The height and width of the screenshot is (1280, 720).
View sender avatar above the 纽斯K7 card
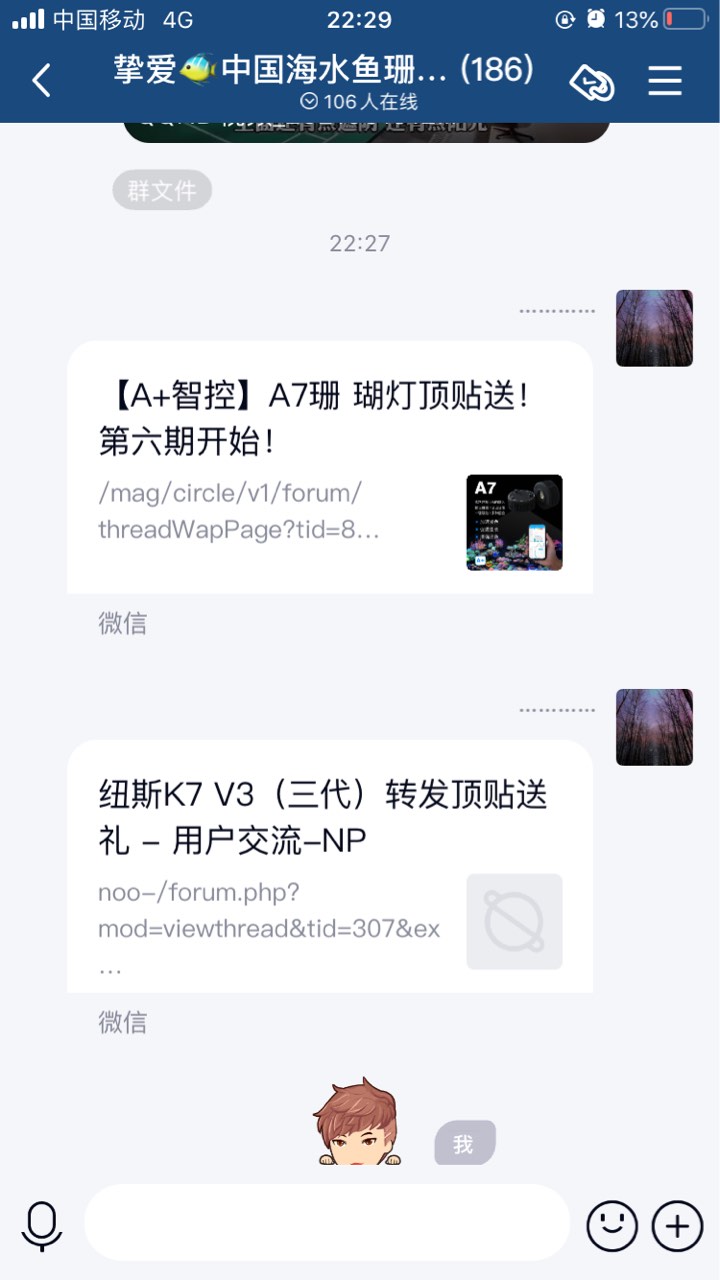(654, 727)
